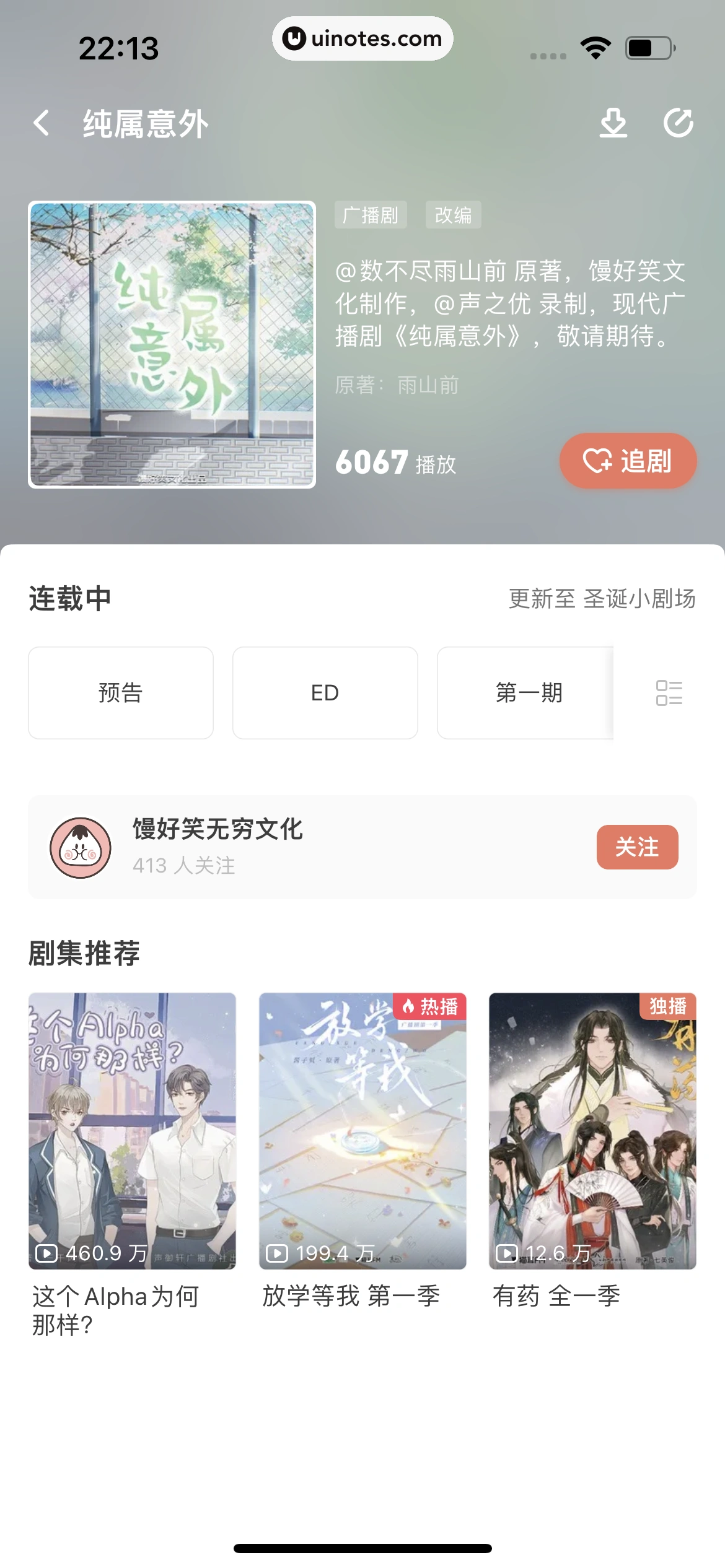Go back from 纯属意外 page
Viewport: 725px width, 1568px height.
[x=42, y=123]
